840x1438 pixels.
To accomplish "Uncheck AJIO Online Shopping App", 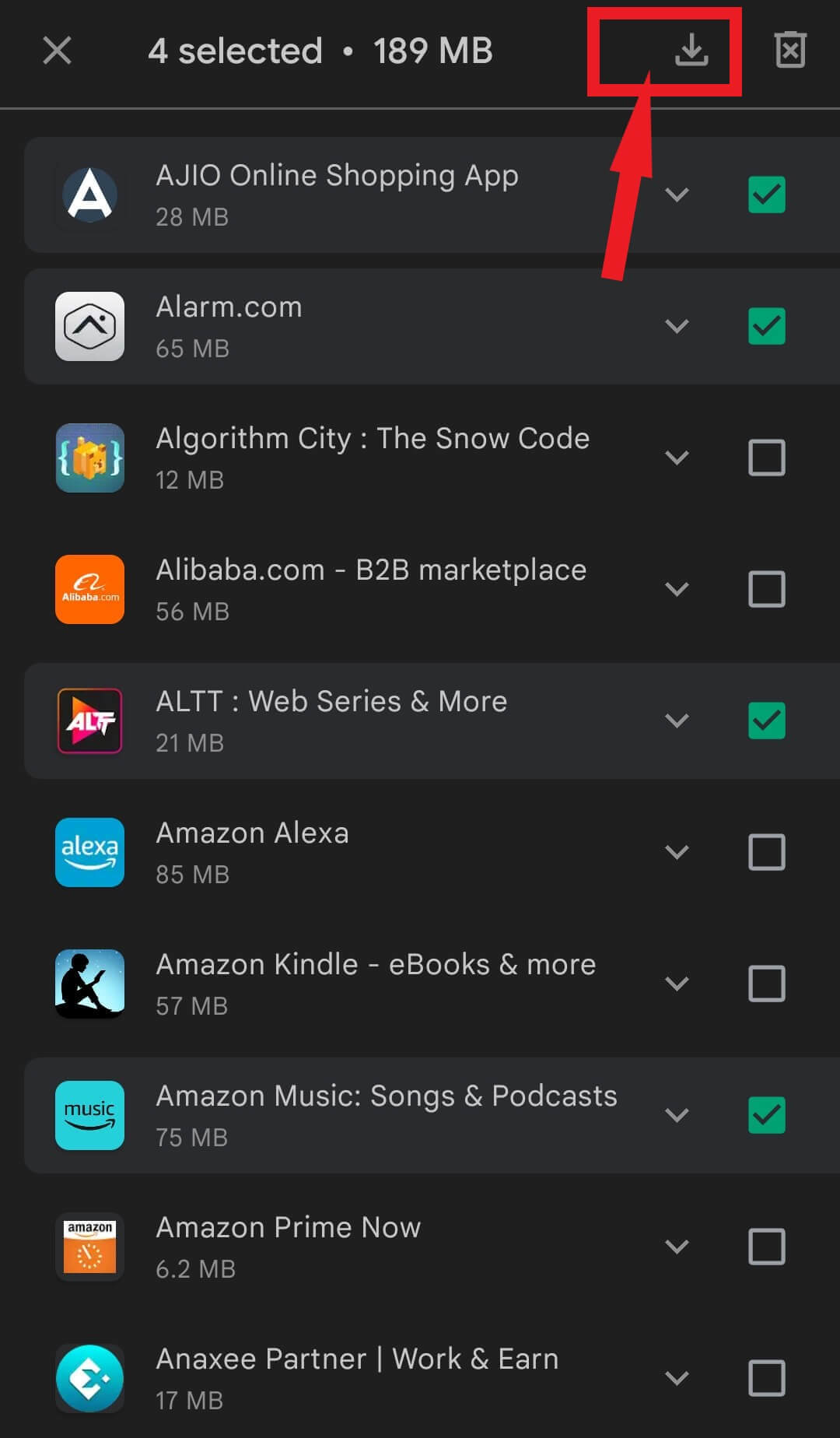I will click(x=766, y=195).
